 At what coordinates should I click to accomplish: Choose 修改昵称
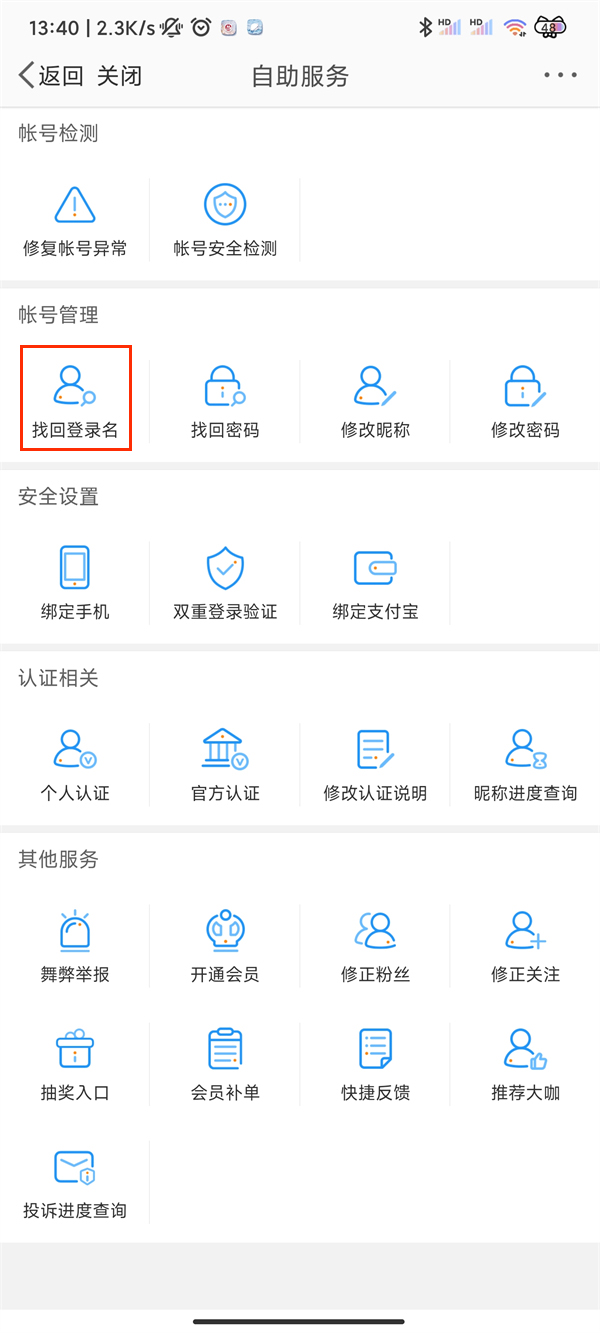click(375, 402)
